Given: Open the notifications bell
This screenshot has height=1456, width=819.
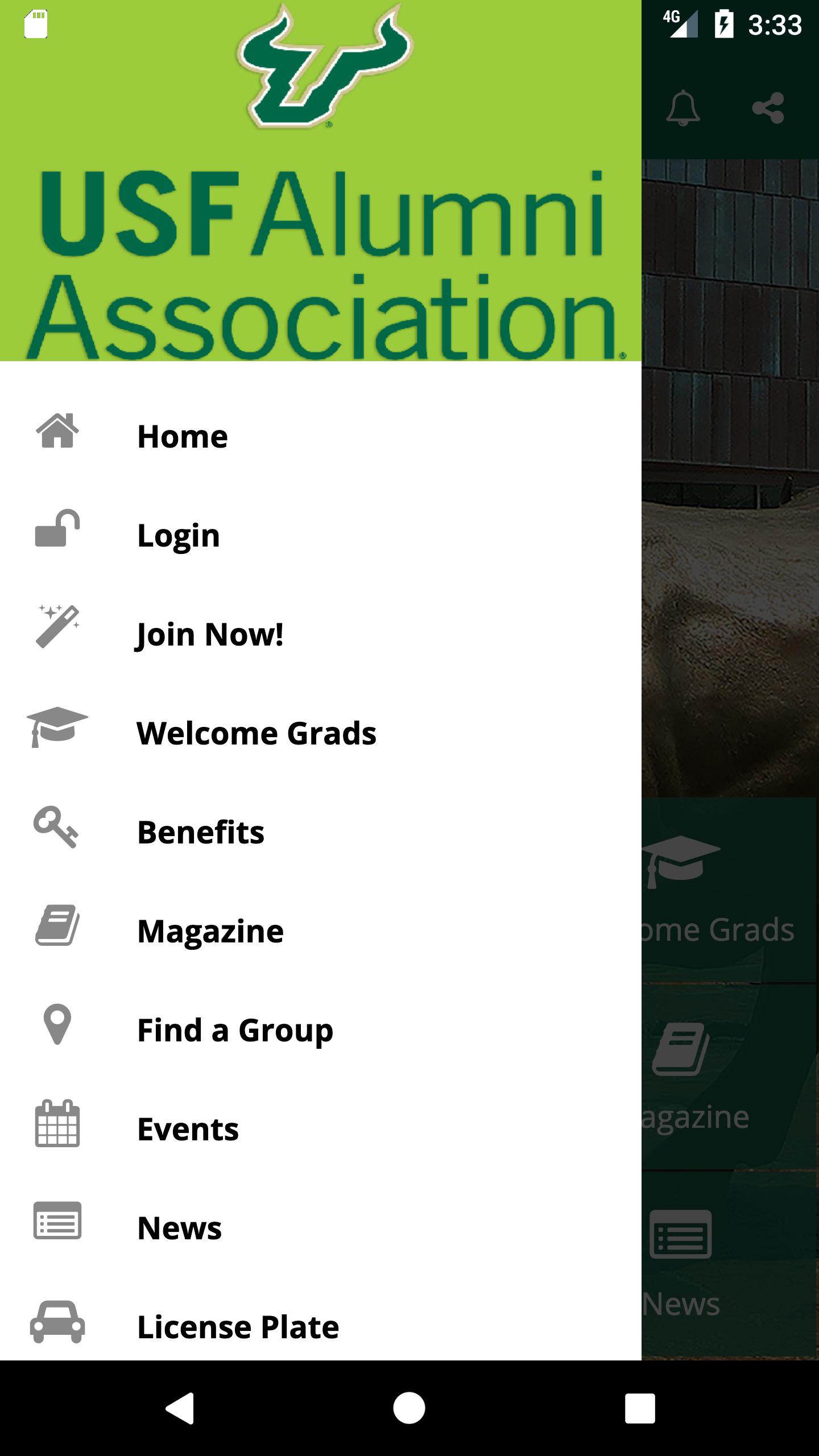Looking at the screenshot, I should pos(683,107).
